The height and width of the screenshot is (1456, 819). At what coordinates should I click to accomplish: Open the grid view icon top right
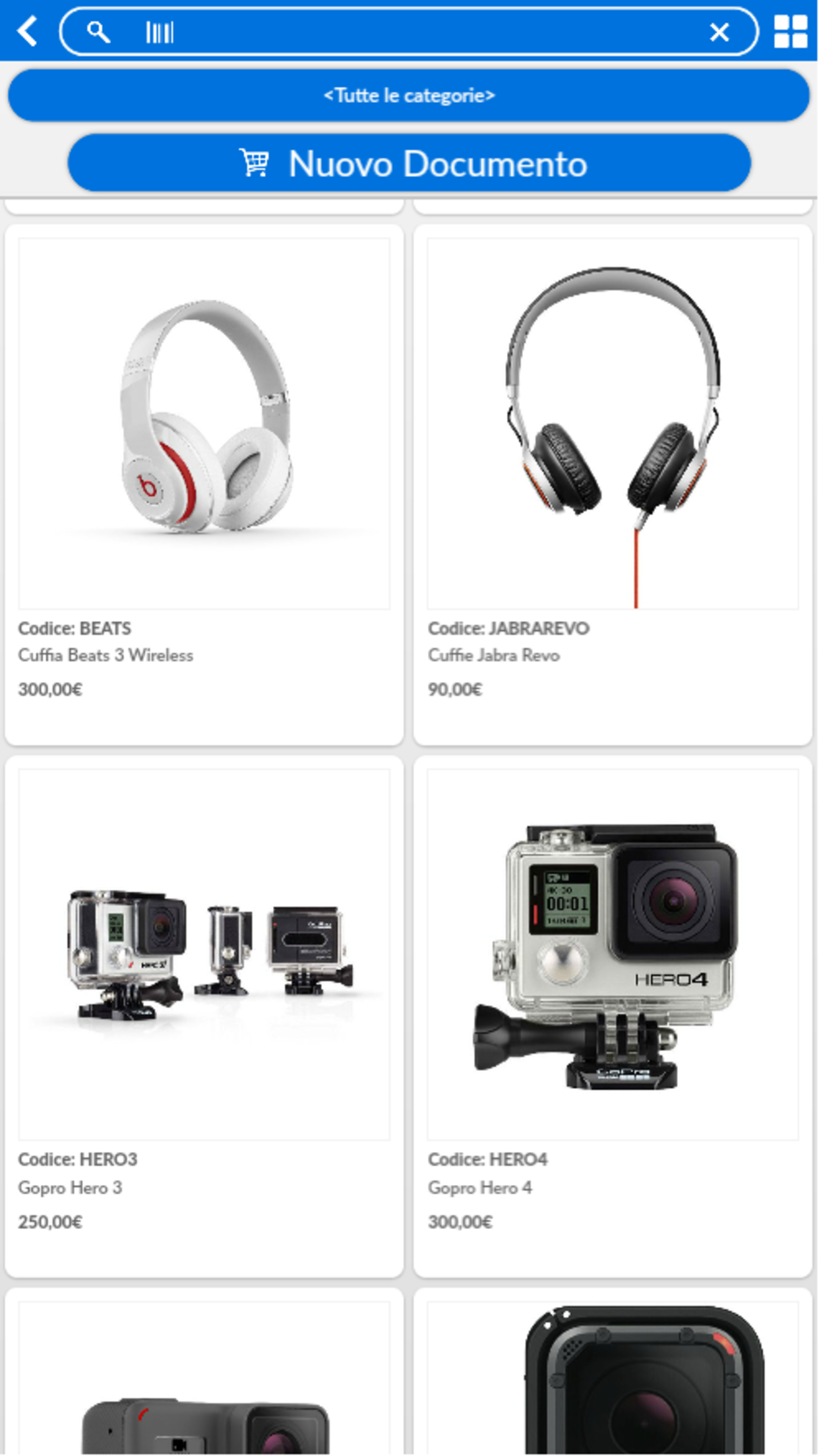coord(789,31)
